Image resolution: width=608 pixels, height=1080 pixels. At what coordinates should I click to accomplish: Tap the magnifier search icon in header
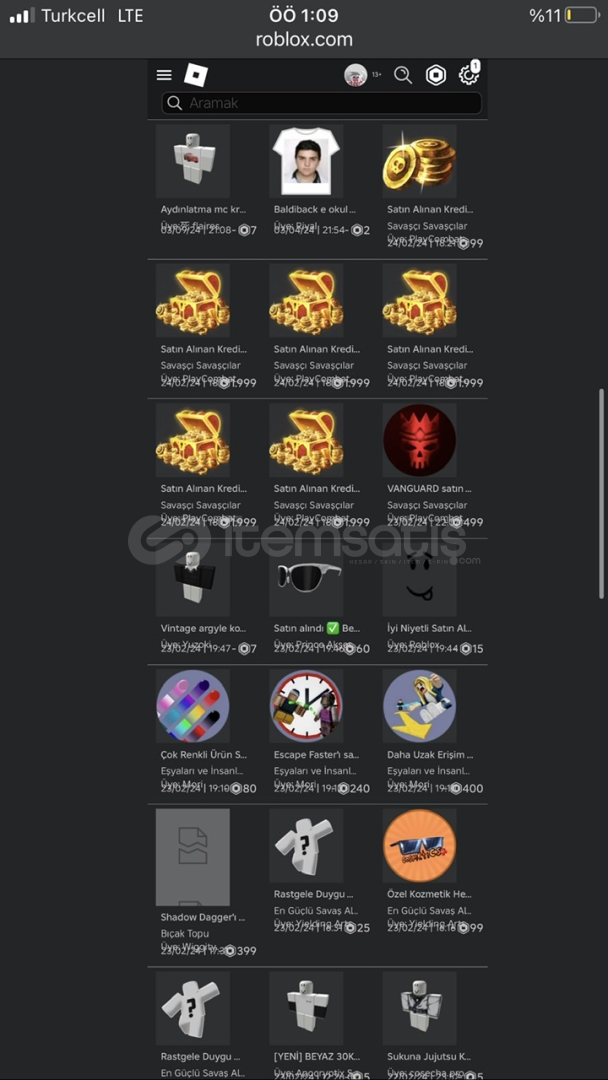pos(403,75)
